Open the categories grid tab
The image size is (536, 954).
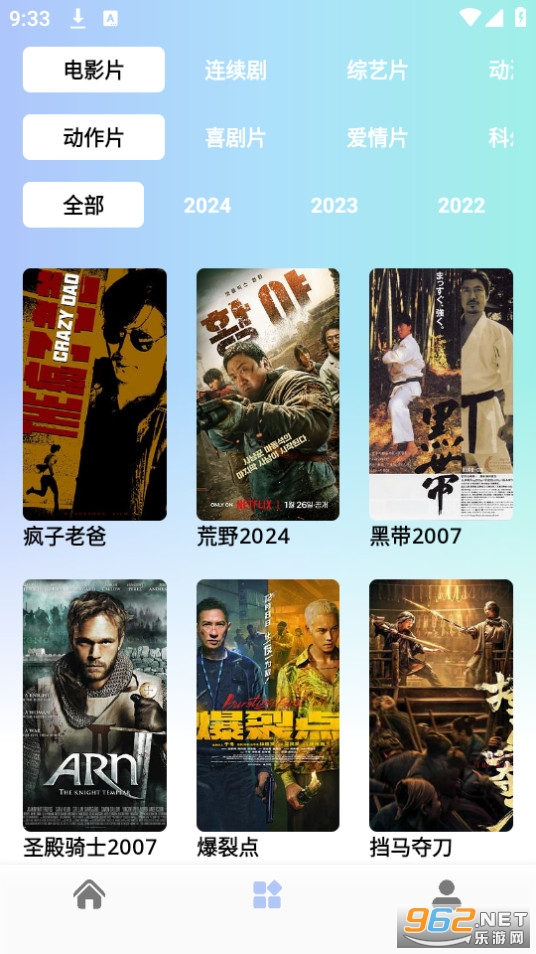coord(268,895)
